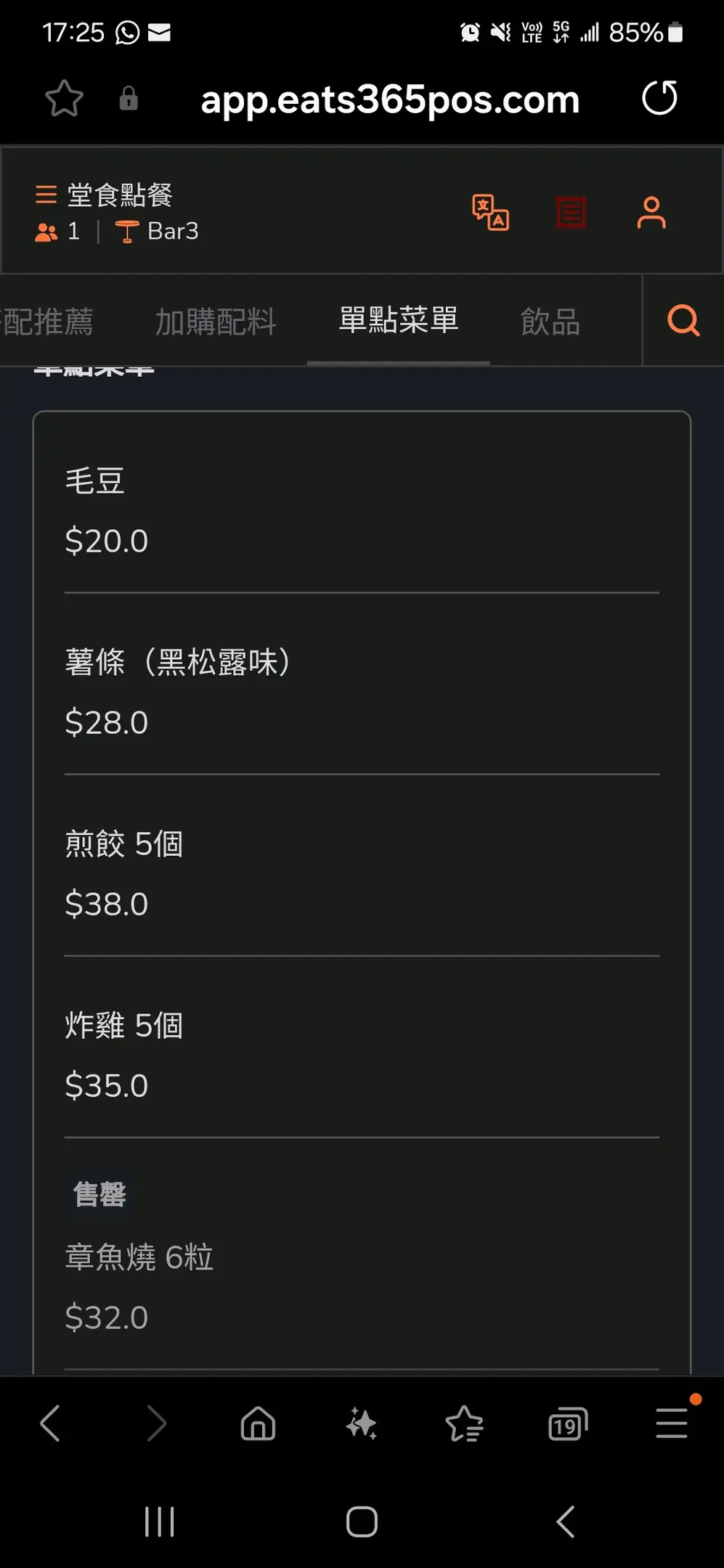Switch to the 加購配料 tab
The width and height of the screenshot is (724, 1568).
pyautogui.click(x=216, y=321)
